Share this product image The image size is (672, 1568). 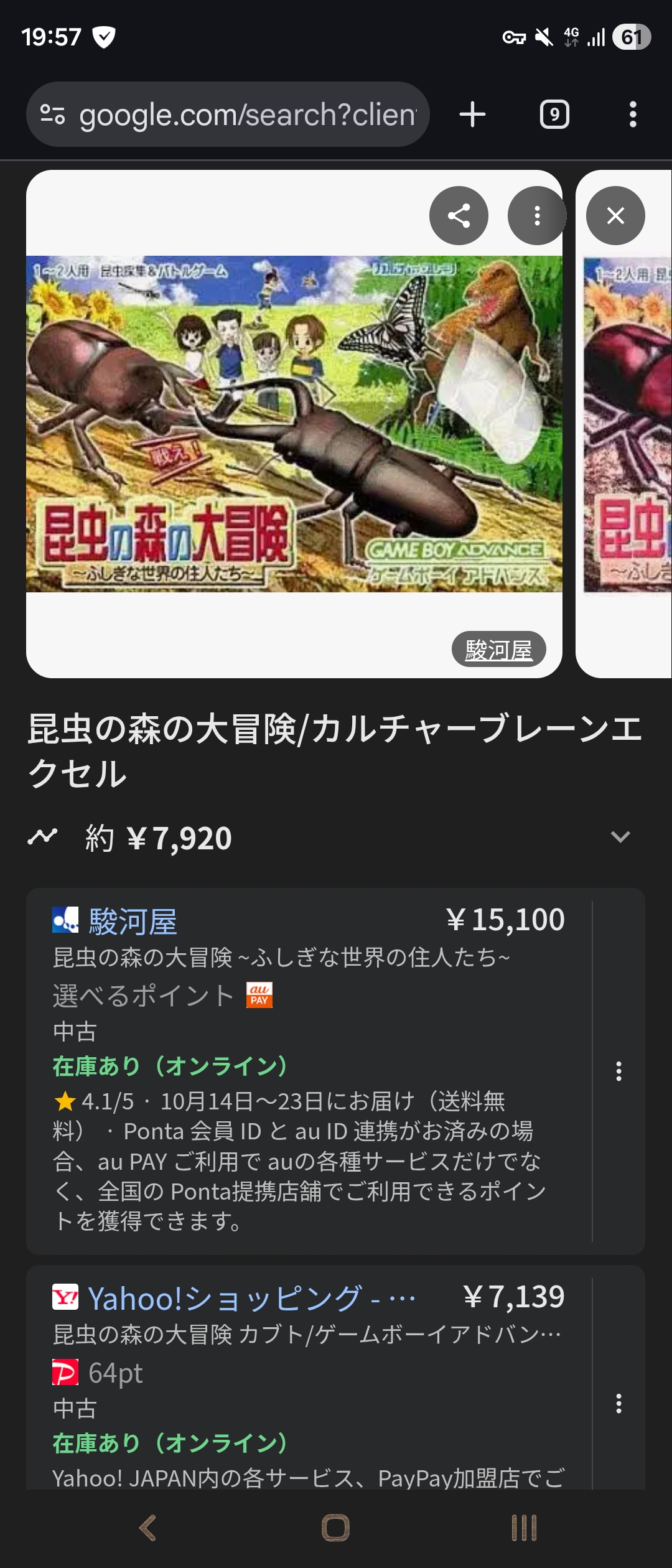pyautogui.click(x=459, y=216)
